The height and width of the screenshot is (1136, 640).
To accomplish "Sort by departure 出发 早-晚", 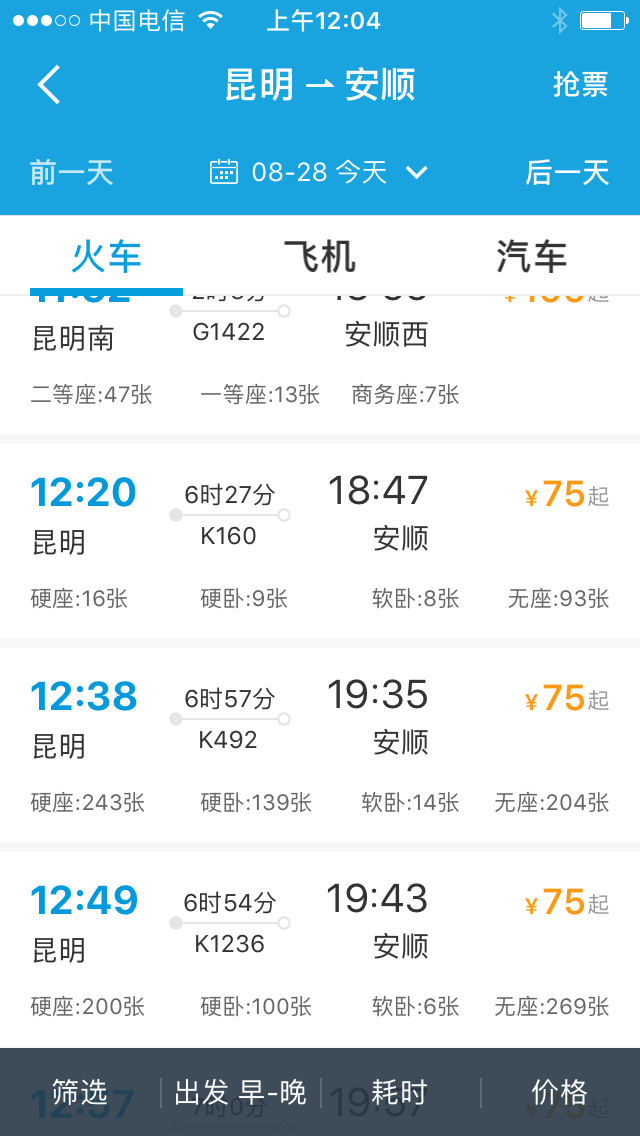I will [x=241, y=1092].
